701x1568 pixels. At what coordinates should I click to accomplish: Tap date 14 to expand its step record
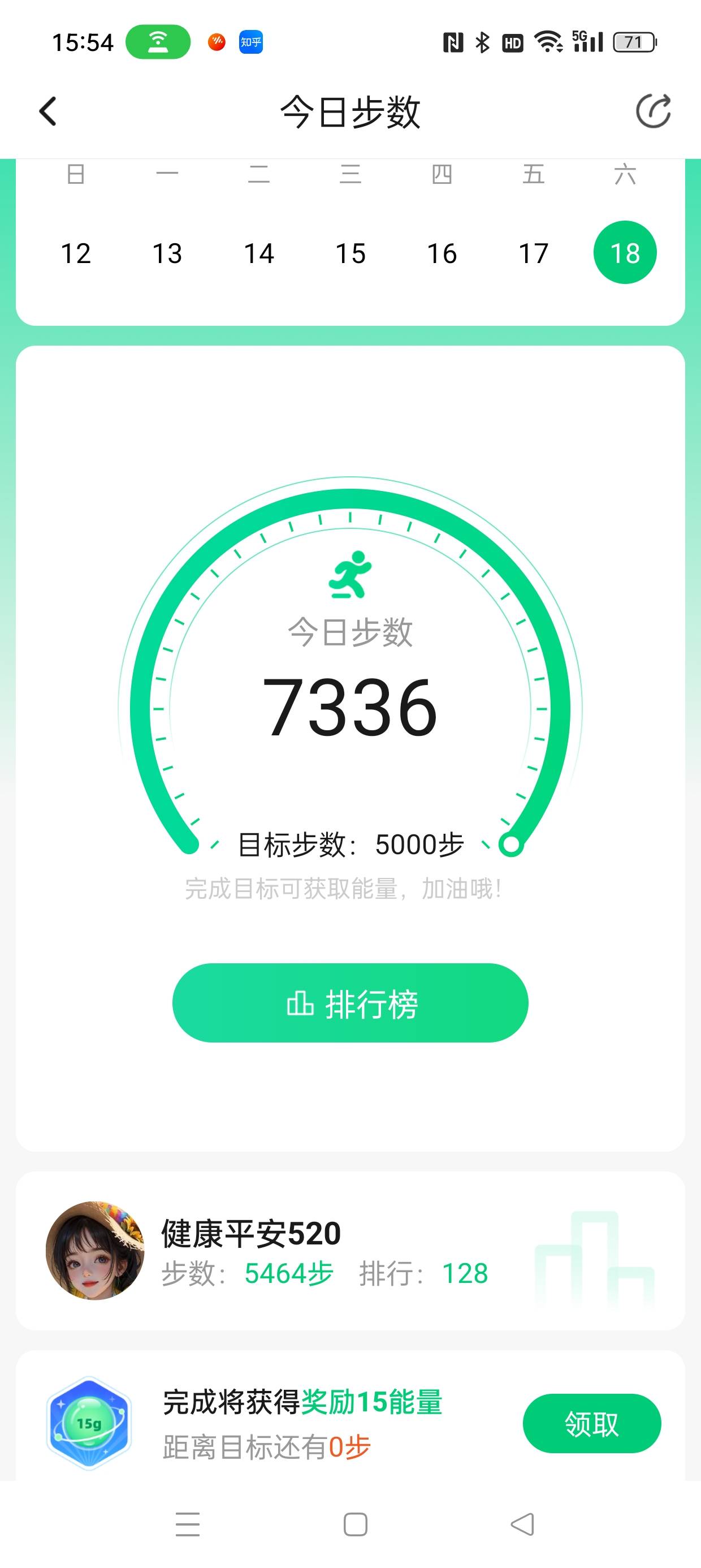(260, 253)
